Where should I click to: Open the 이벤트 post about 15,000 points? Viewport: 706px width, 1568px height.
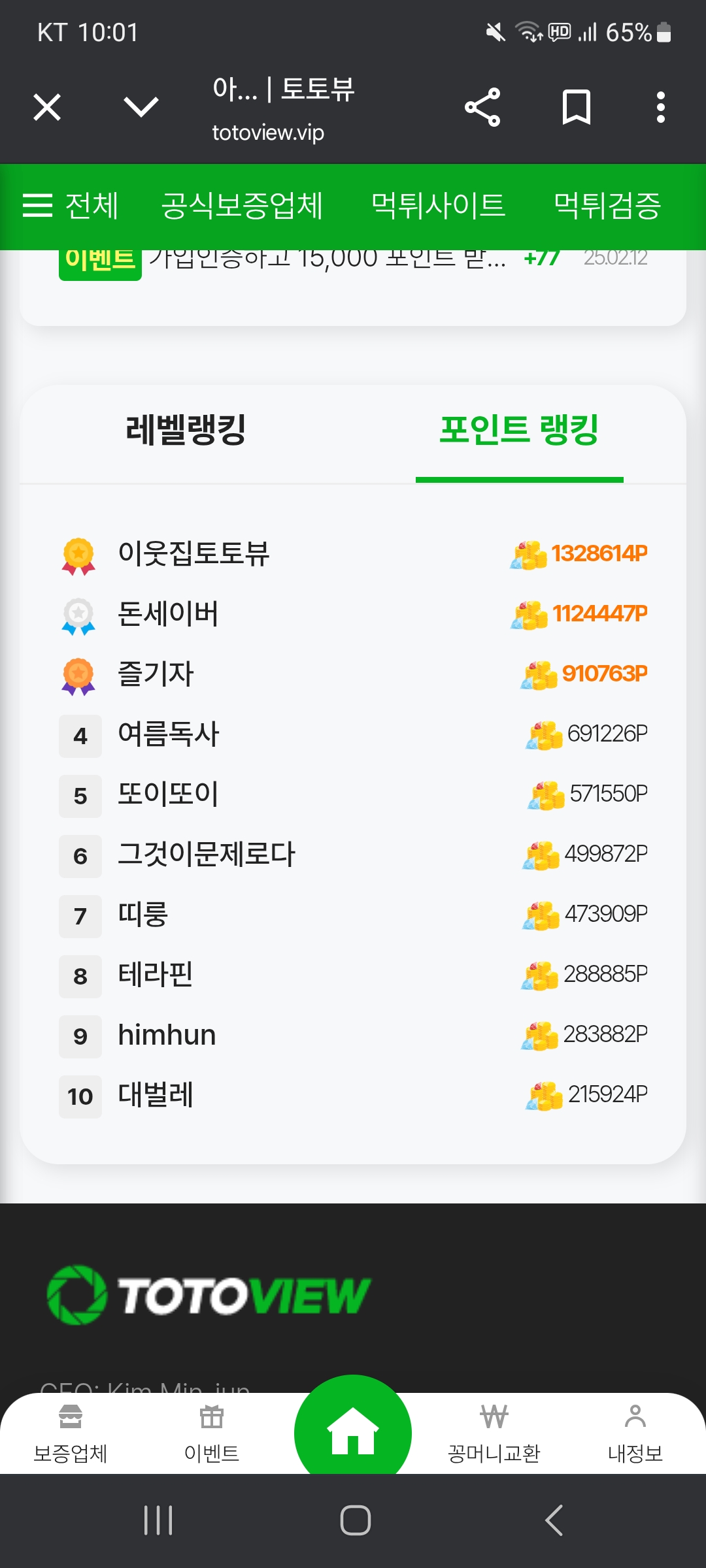(327, 259)
